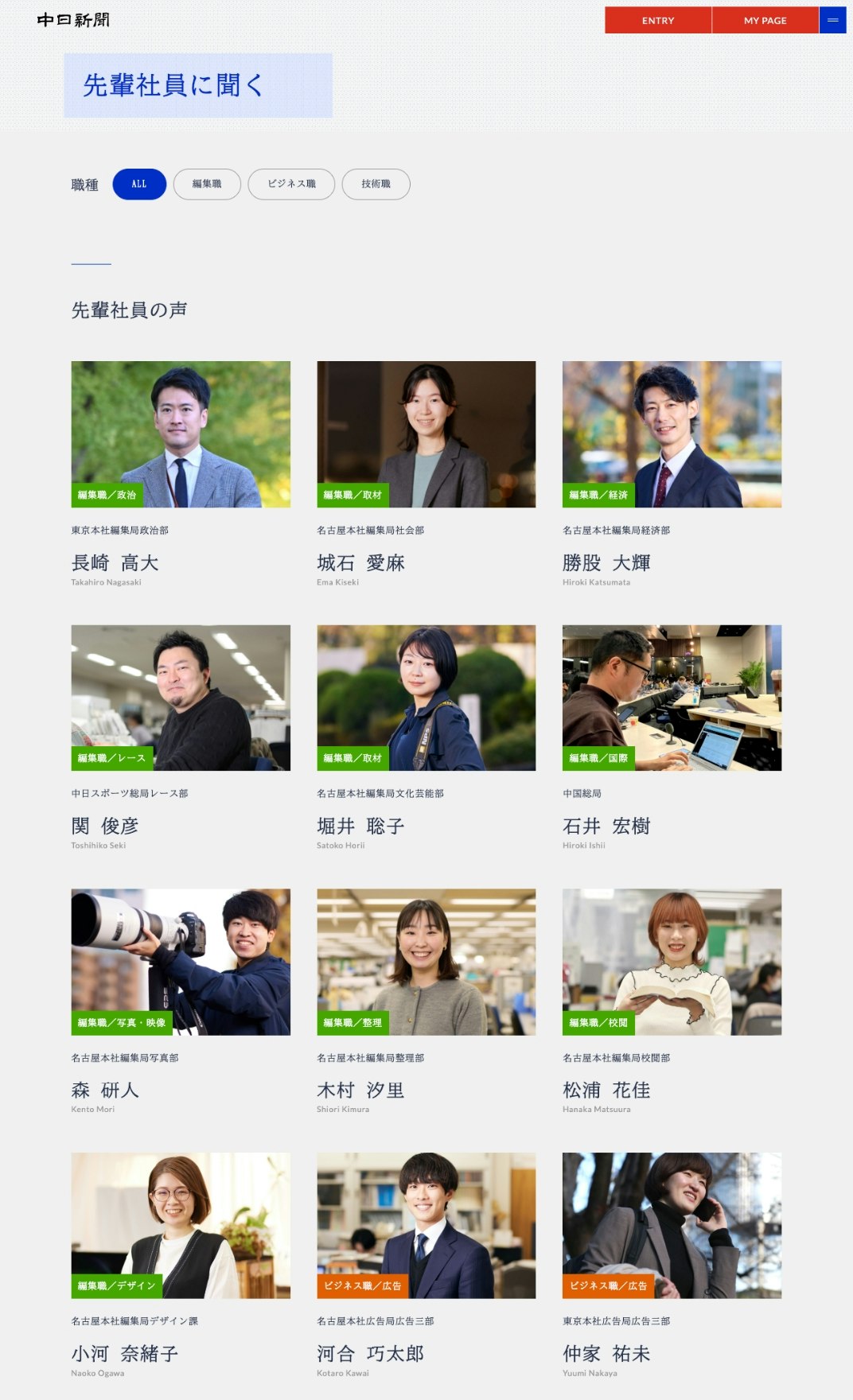View 勝股 大輝's profile card
The height and width of the screenshot is (1400, 853).
click(672, 434)
